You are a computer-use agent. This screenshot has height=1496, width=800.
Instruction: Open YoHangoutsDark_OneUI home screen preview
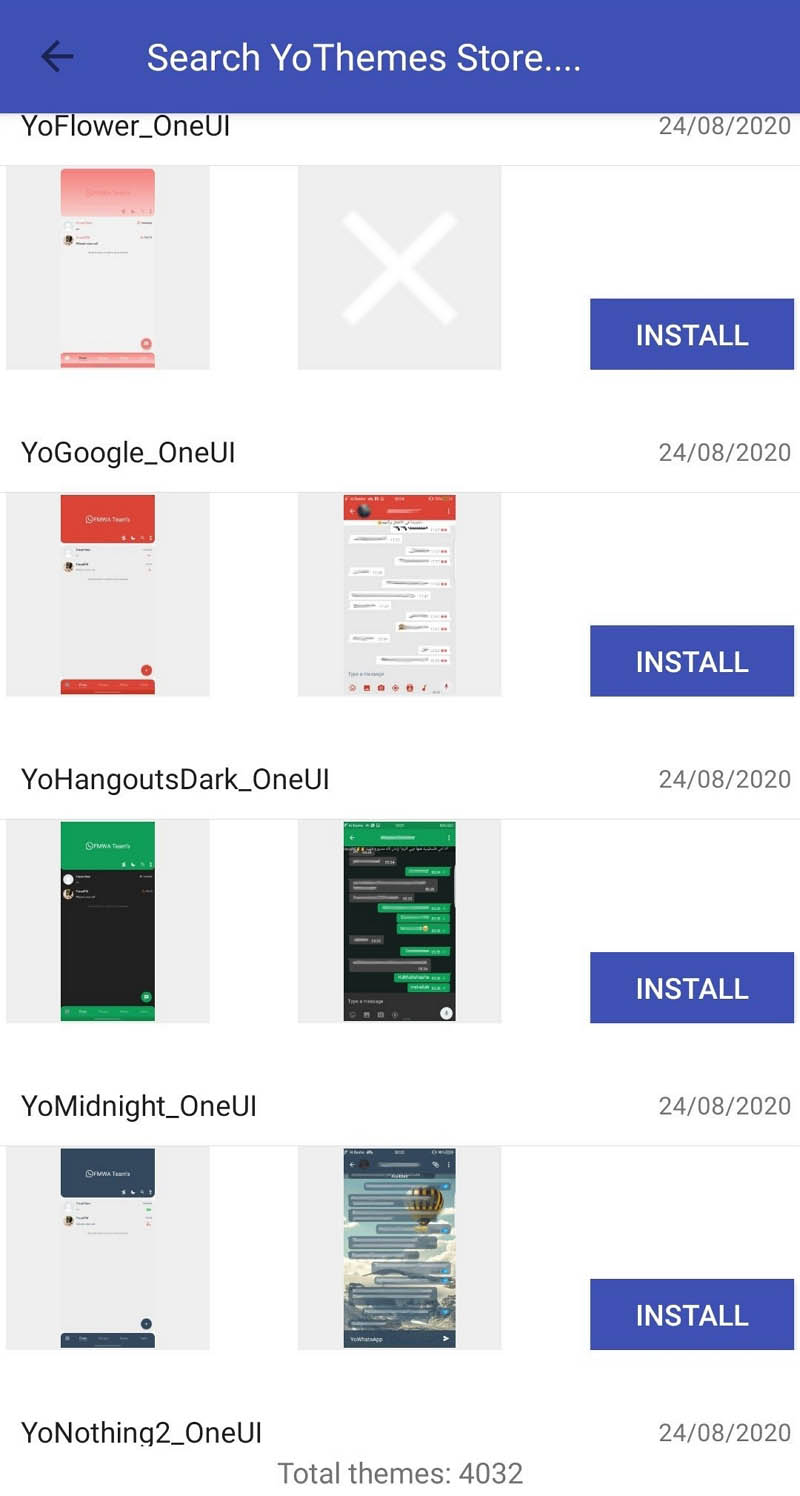pyautogui.click(x=108, y=922)
